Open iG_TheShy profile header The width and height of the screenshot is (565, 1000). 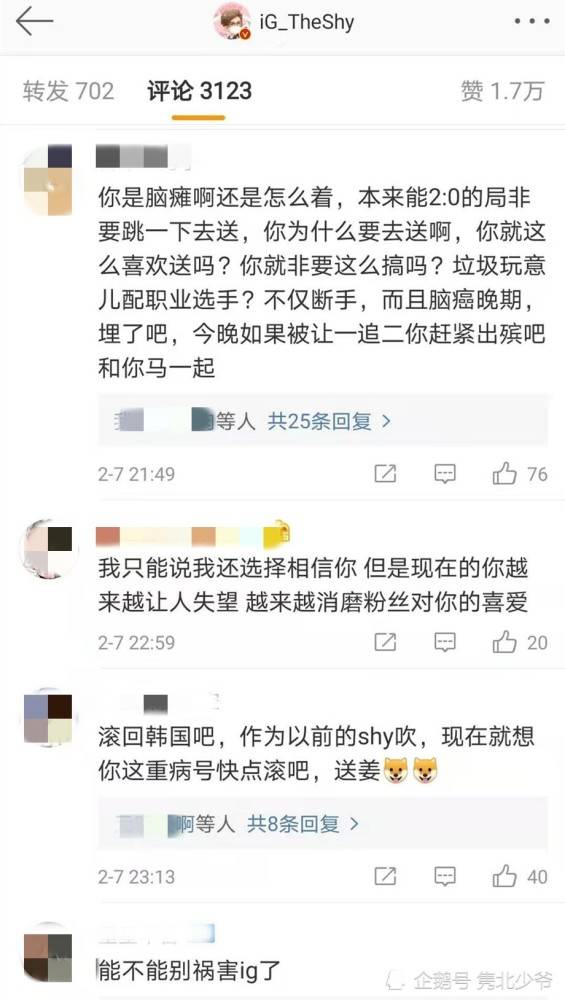[x=284, y=22]
